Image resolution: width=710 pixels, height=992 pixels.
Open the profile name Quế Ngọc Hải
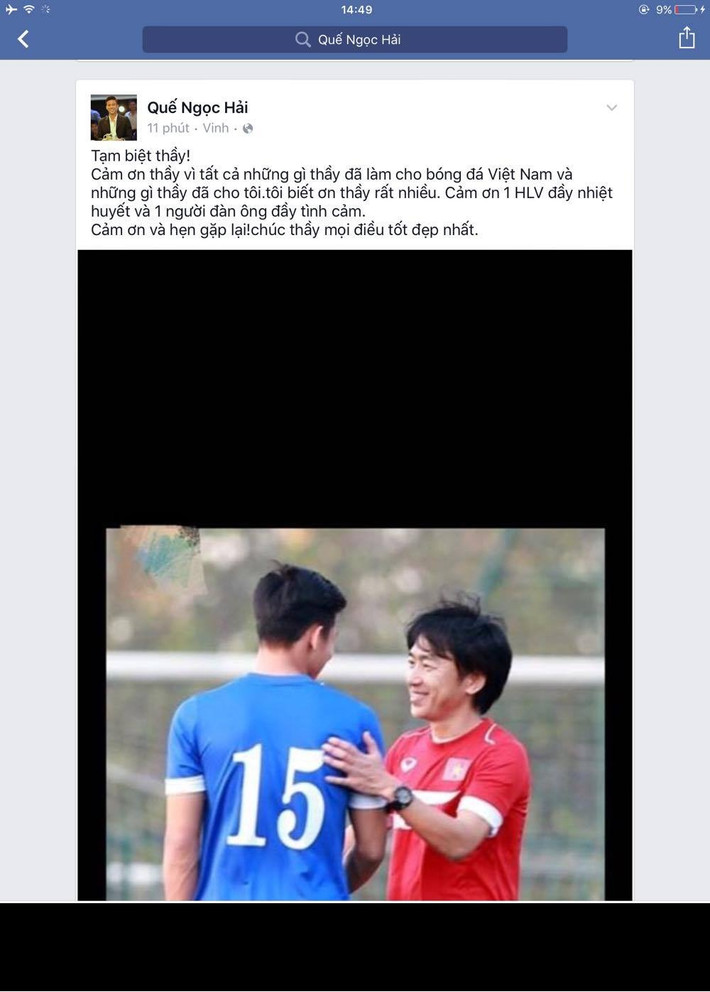[197, 107]
